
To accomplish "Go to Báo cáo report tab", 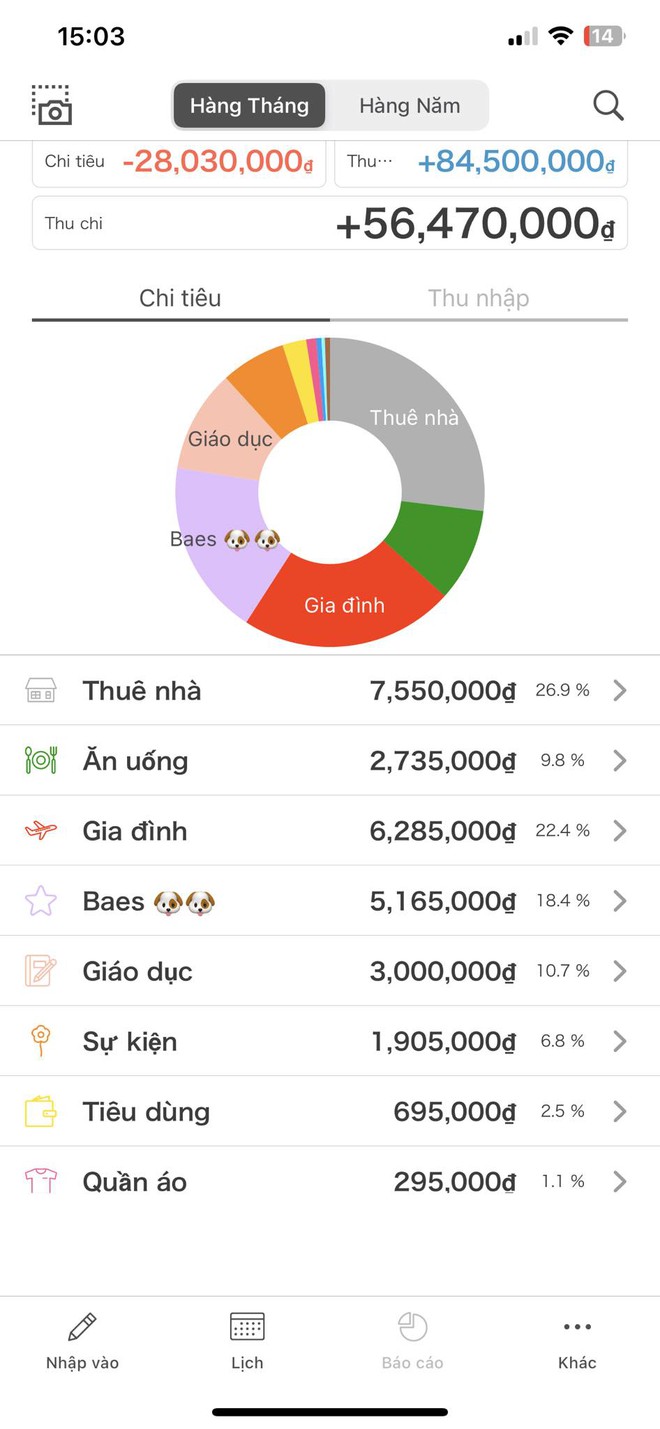I will coord(412,1341).
